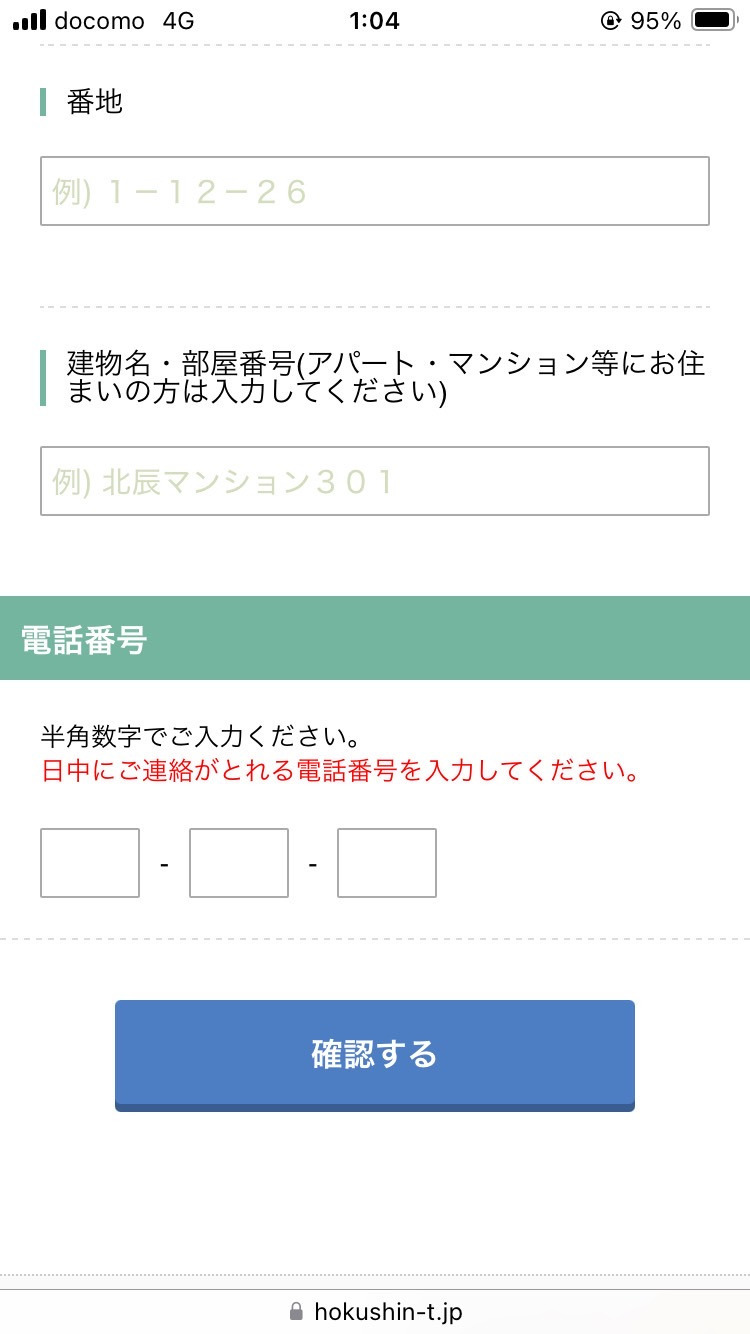Select the last phone number box
The width and height of the screenshot is (750, 1334).
coord(387,863)
